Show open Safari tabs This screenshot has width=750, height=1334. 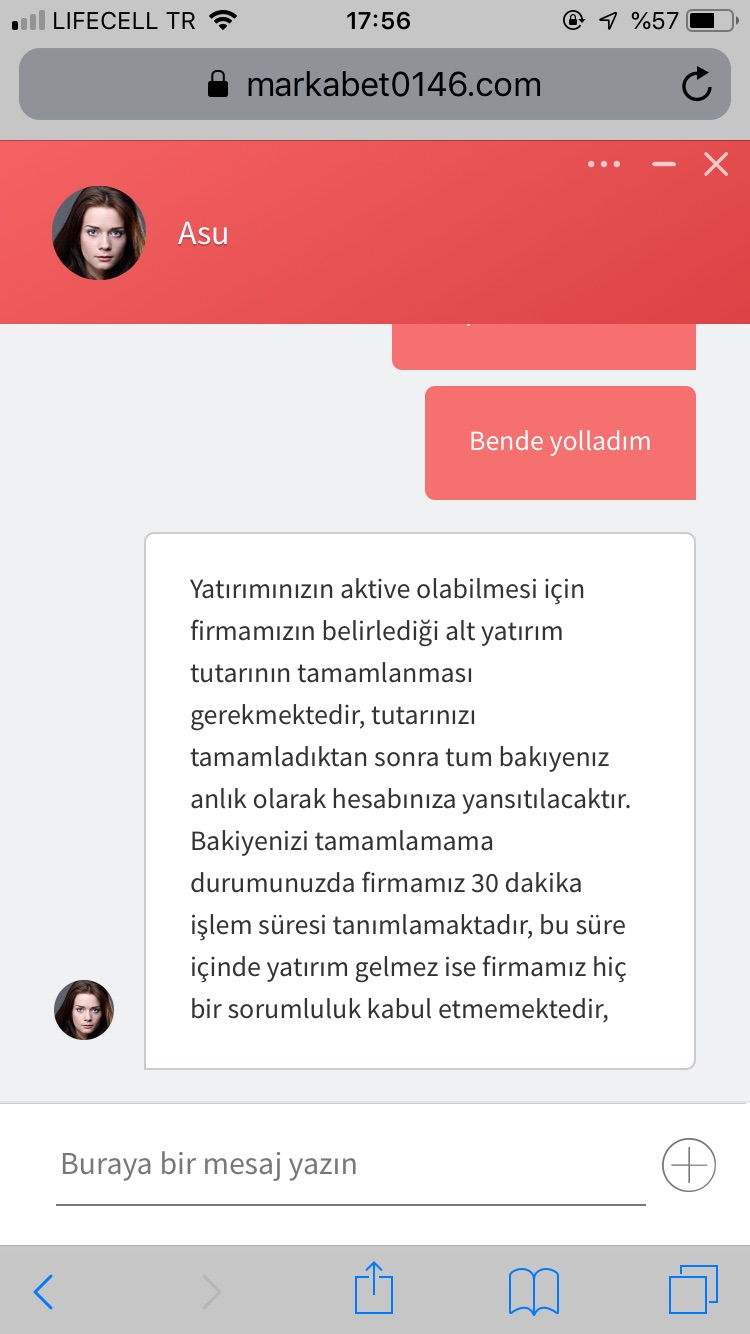coord(693,1290)
